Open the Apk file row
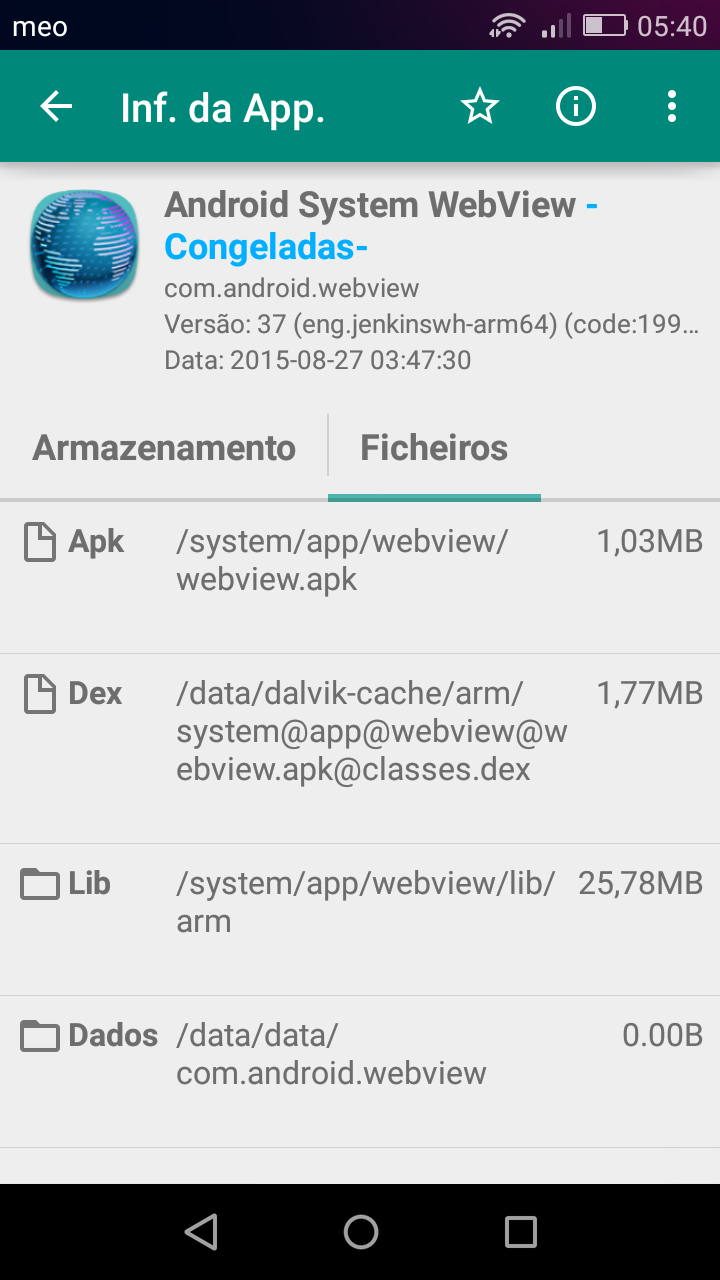The height and width of the screenshot is (1280, 720). point(360,578)
